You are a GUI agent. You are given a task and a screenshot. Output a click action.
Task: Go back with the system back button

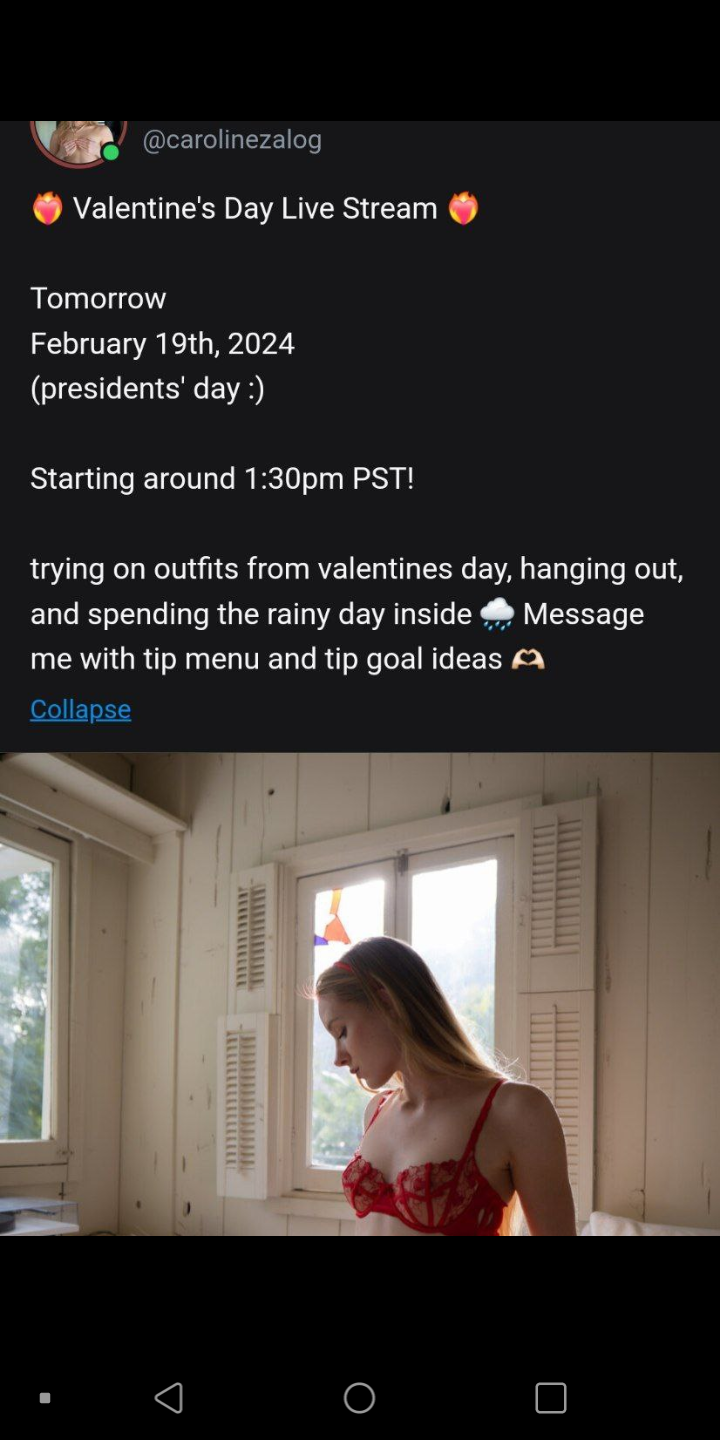(169, 1397)
